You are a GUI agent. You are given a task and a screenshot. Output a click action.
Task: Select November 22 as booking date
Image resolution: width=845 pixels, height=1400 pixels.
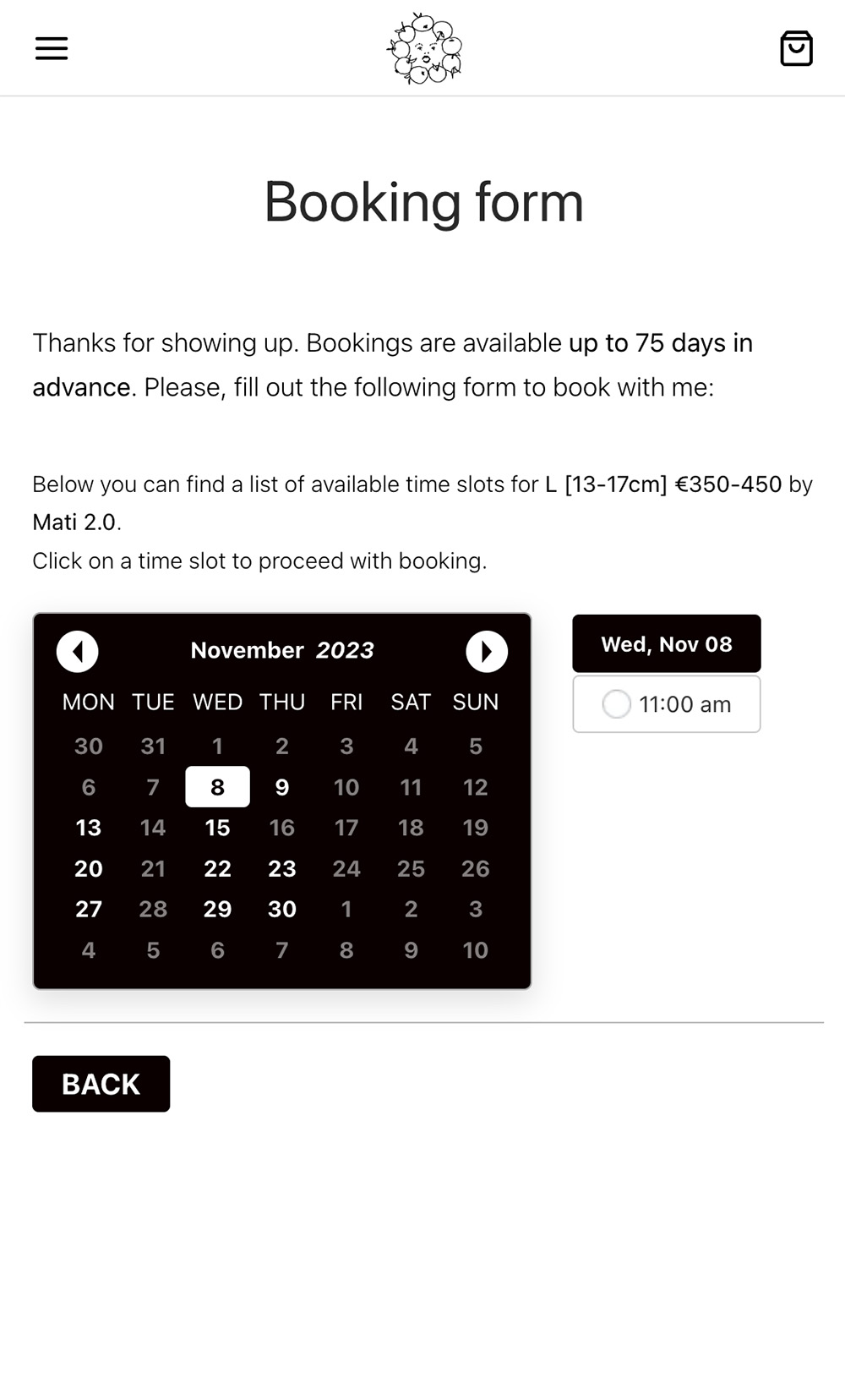(x=217, y=868)
